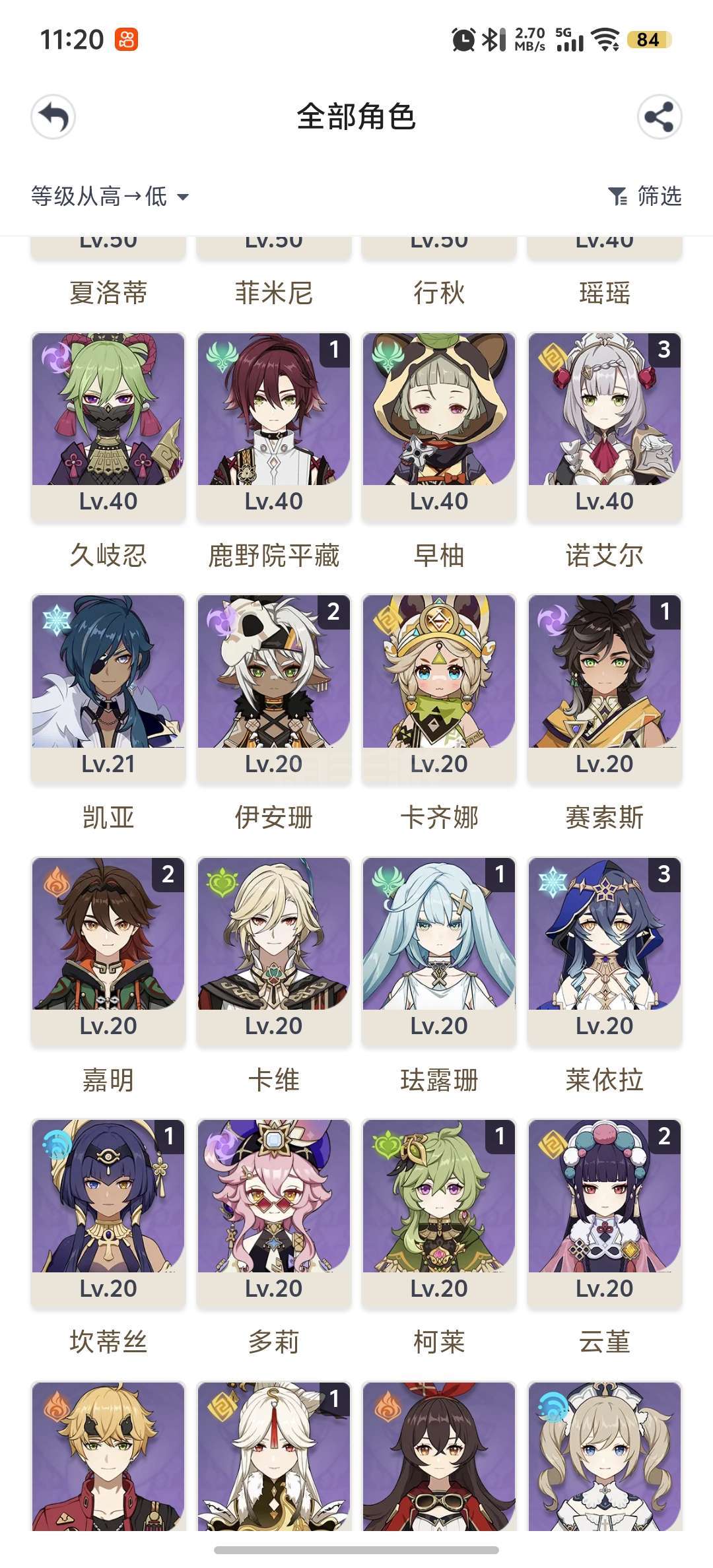Open the 筛选 filter
This screenshot has height=1568, width=713.
644,196
